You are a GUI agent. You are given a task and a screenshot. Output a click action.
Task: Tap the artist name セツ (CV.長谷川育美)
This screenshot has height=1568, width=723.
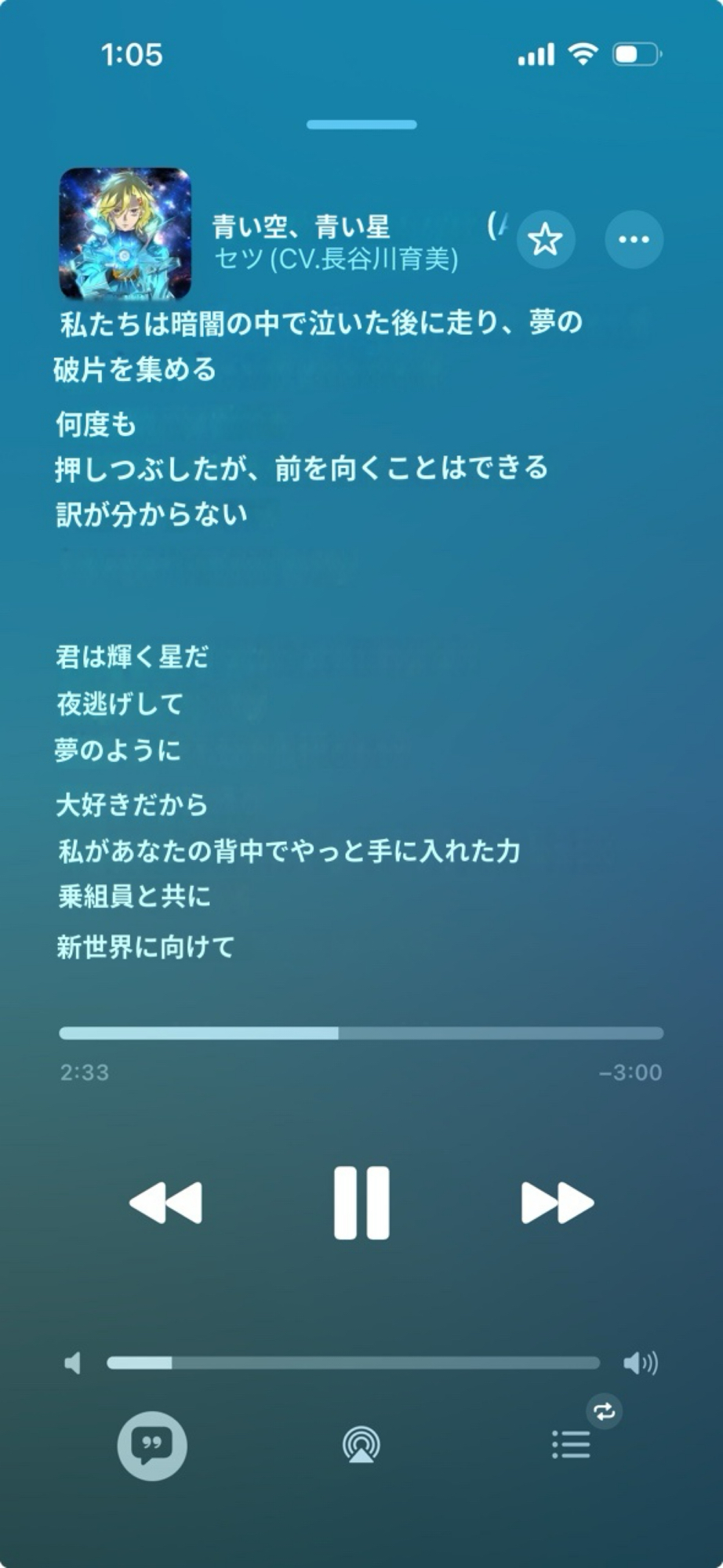(336, 259)
